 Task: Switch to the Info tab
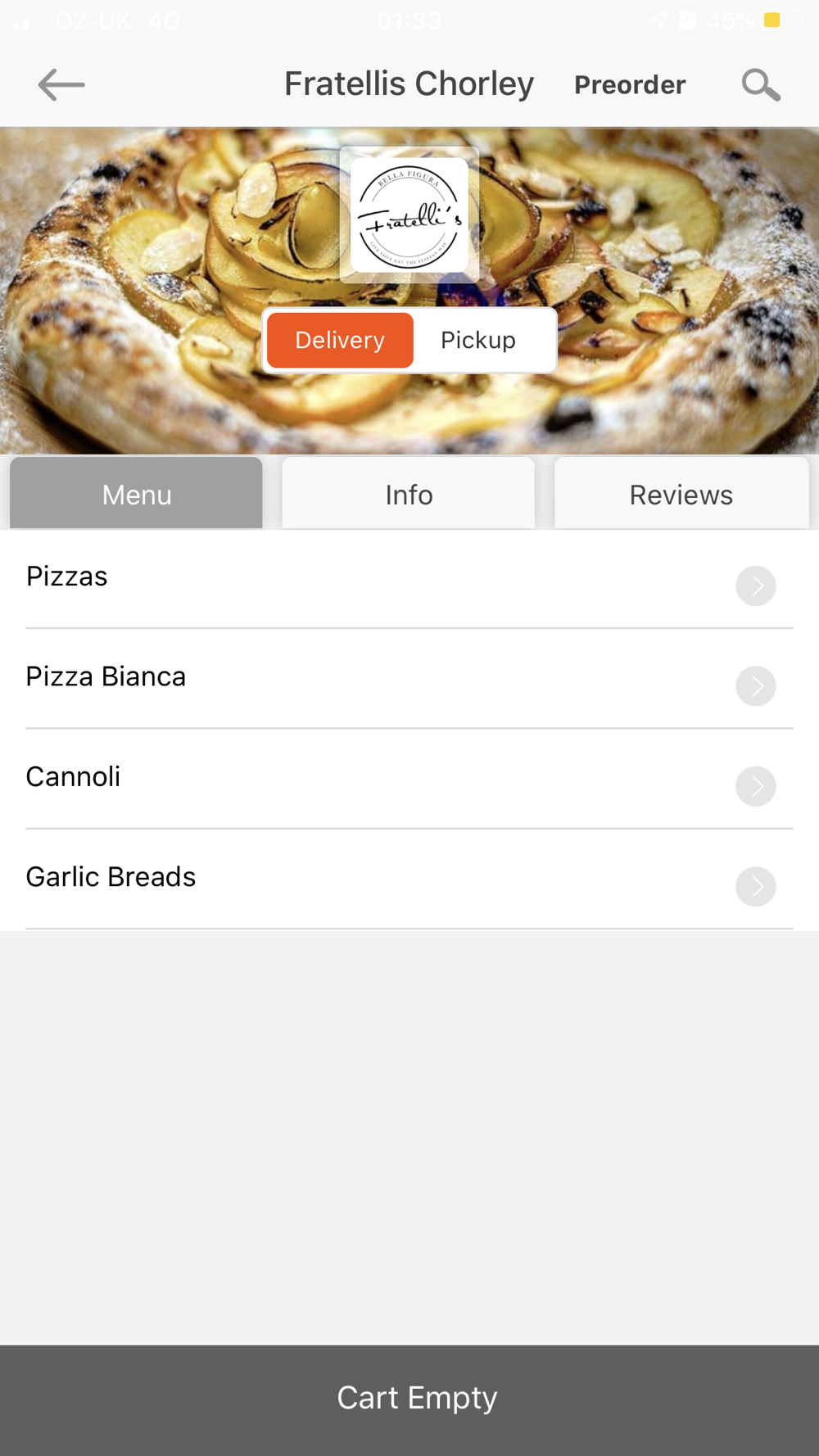[409, 495]
